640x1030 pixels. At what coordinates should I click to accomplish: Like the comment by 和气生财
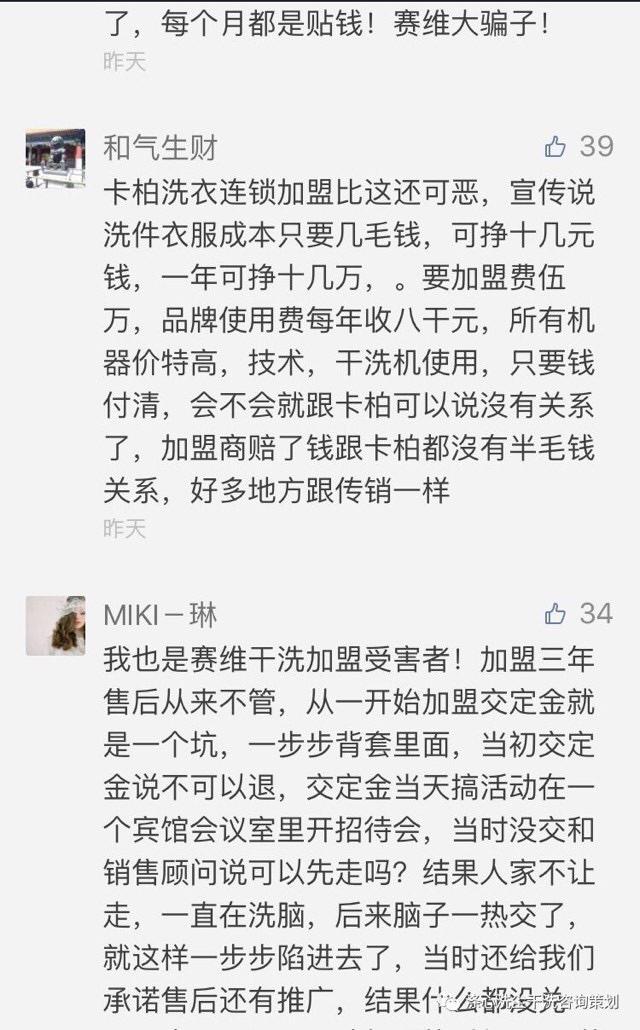(556, 147)
